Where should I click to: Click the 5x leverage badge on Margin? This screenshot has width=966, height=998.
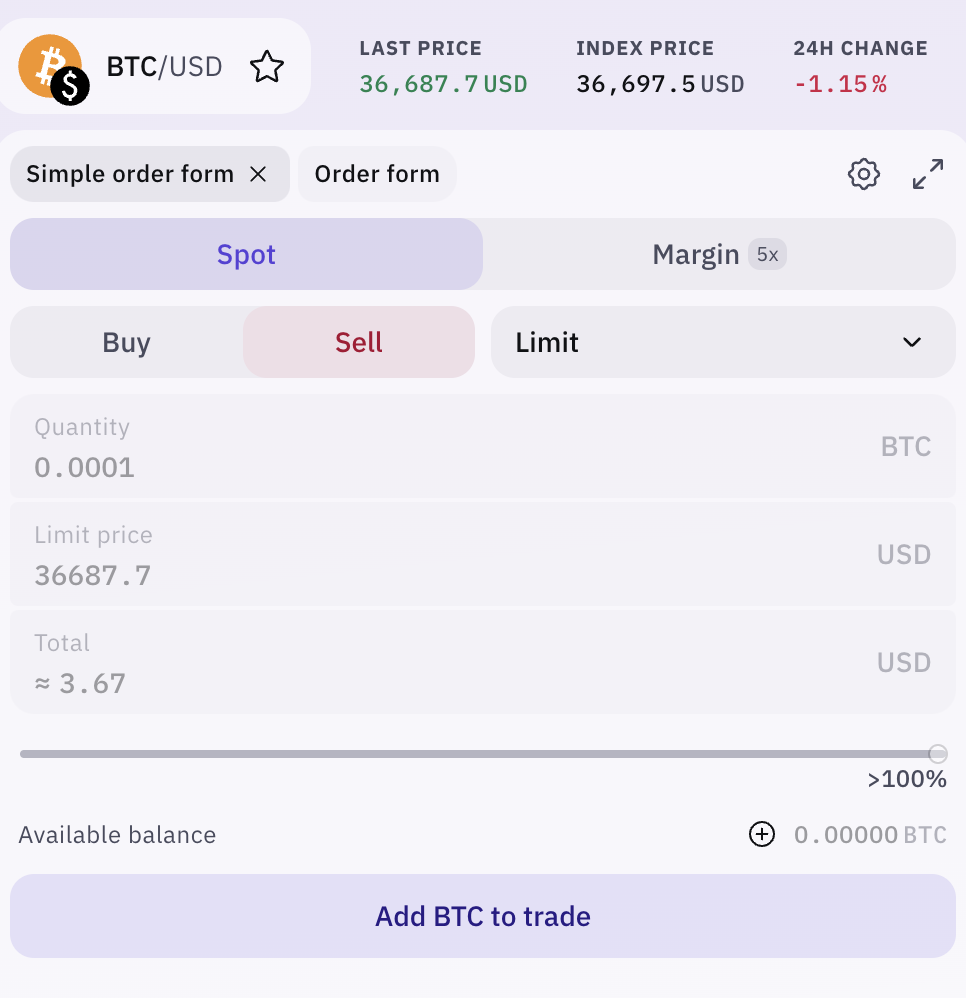[768, 254]
